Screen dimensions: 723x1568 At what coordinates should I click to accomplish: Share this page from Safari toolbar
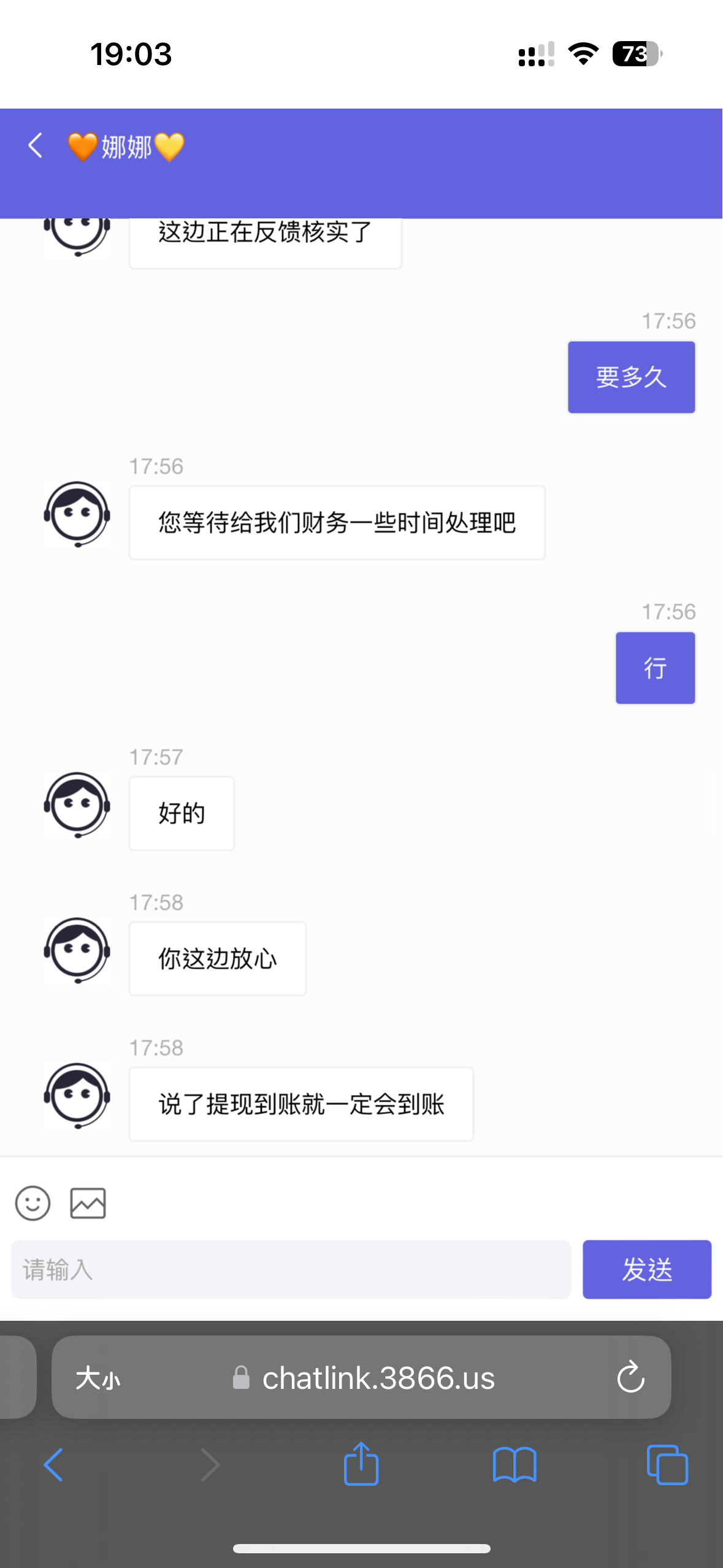pyautogui.click(x=361, y=1464)
